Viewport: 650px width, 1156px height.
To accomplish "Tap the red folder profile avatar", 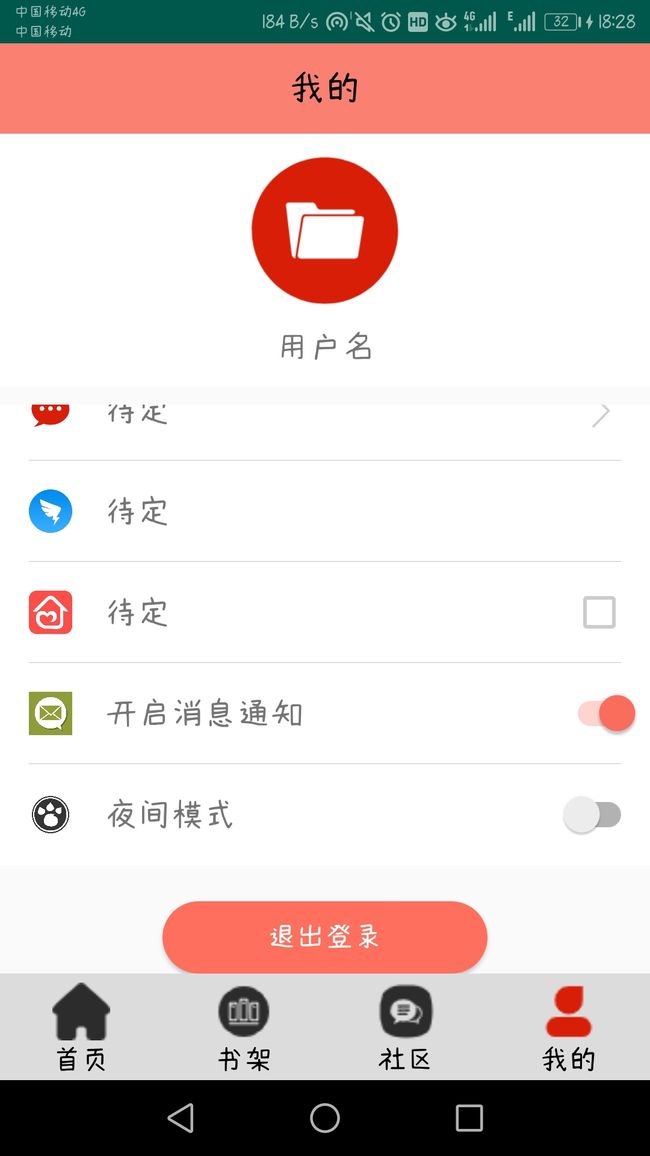I will pos(324,230).
